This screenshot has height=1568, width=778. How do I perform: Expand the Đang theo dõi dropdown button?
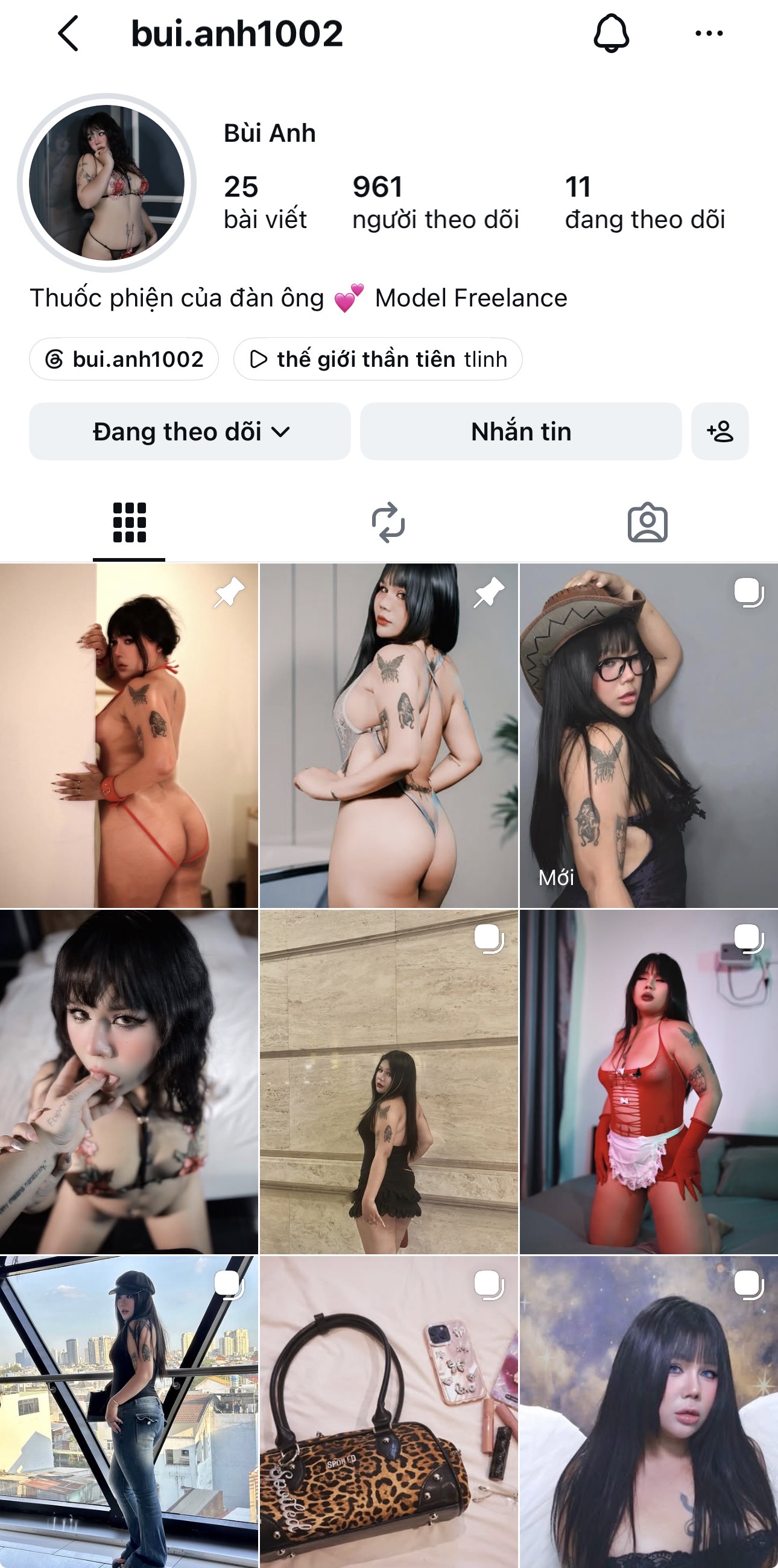pos(190,431)
